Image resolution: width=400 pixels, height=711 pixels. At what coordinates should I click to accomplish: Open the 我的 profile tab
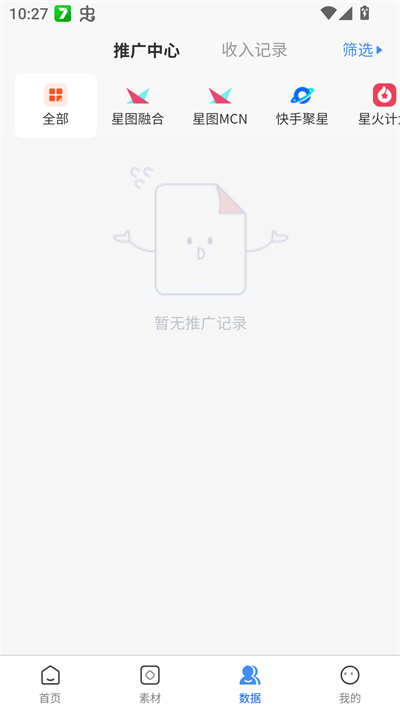click(x=350, y=684)
